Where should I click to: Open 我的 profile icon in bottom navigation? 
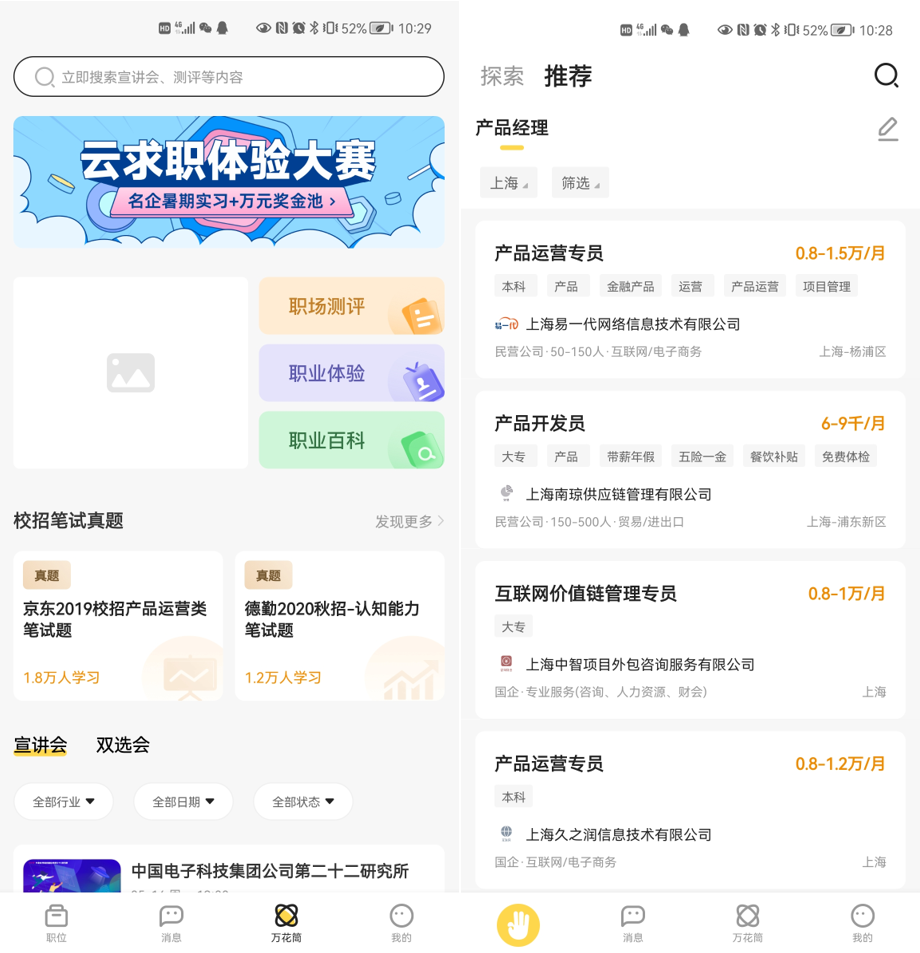[400, 921]
